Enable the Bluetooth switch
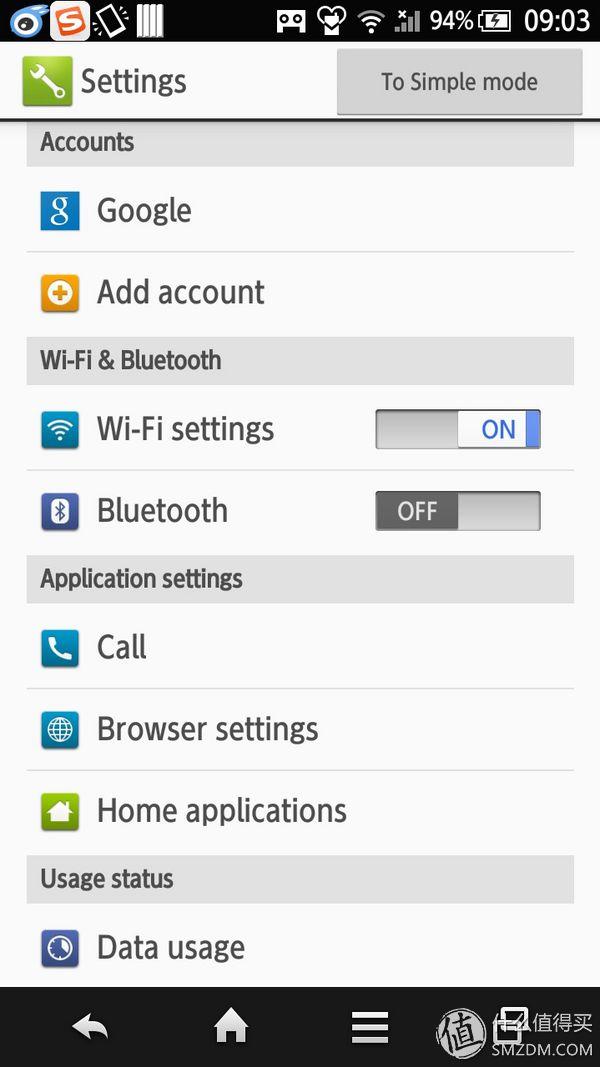 457,511
